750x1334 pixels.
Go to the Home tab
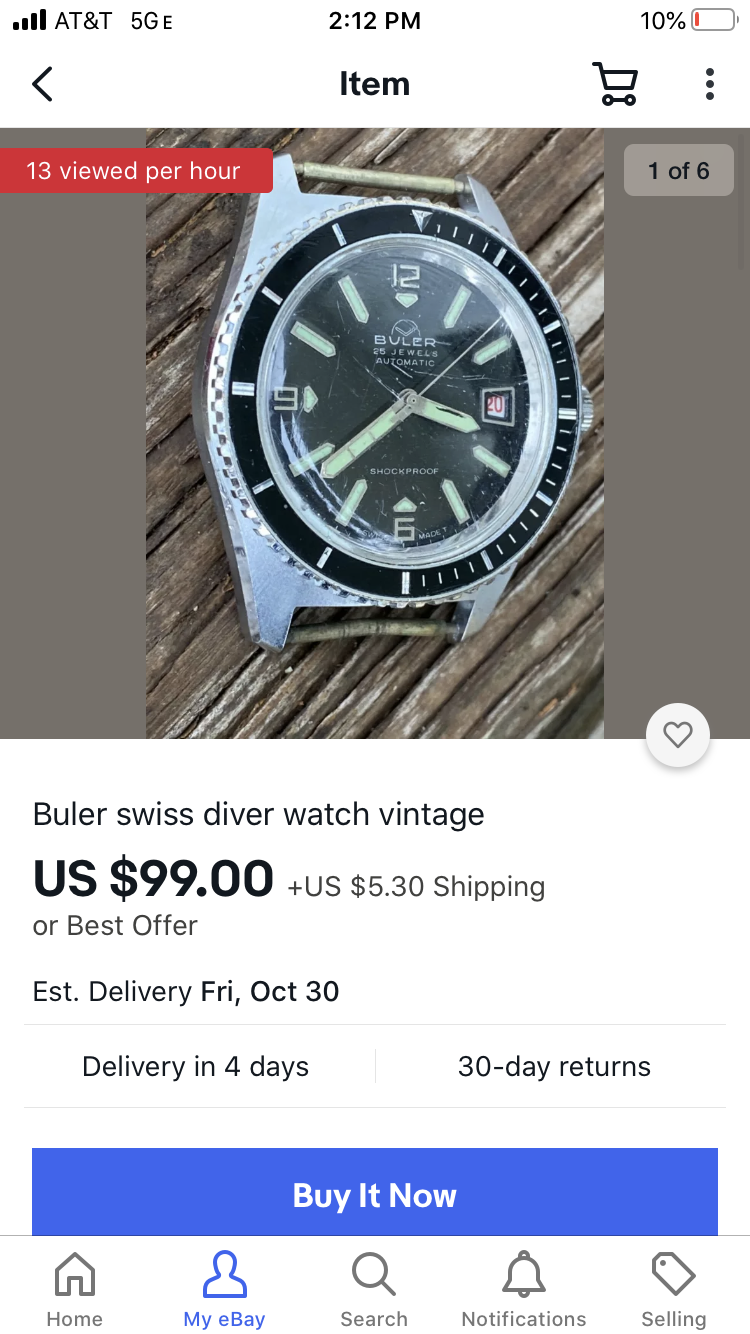[75, 1289]
